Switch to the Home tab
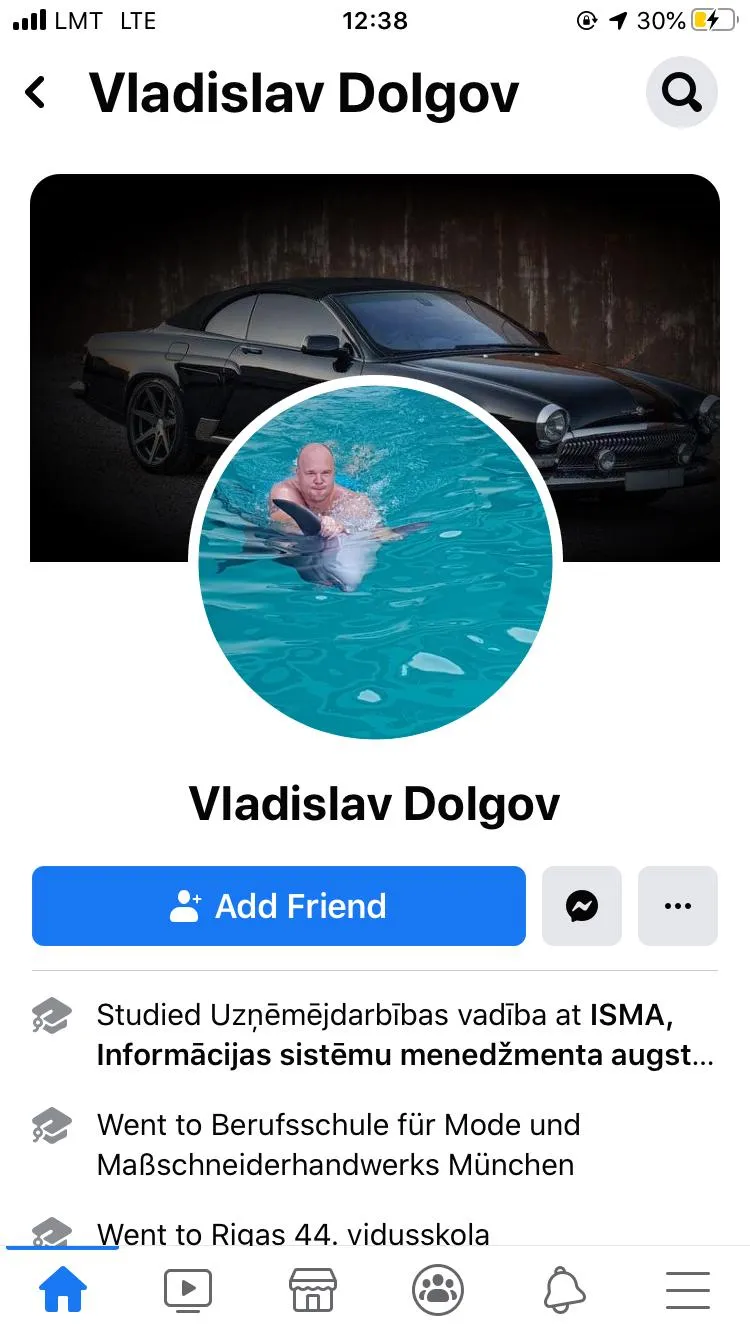 coord(63,1290)
